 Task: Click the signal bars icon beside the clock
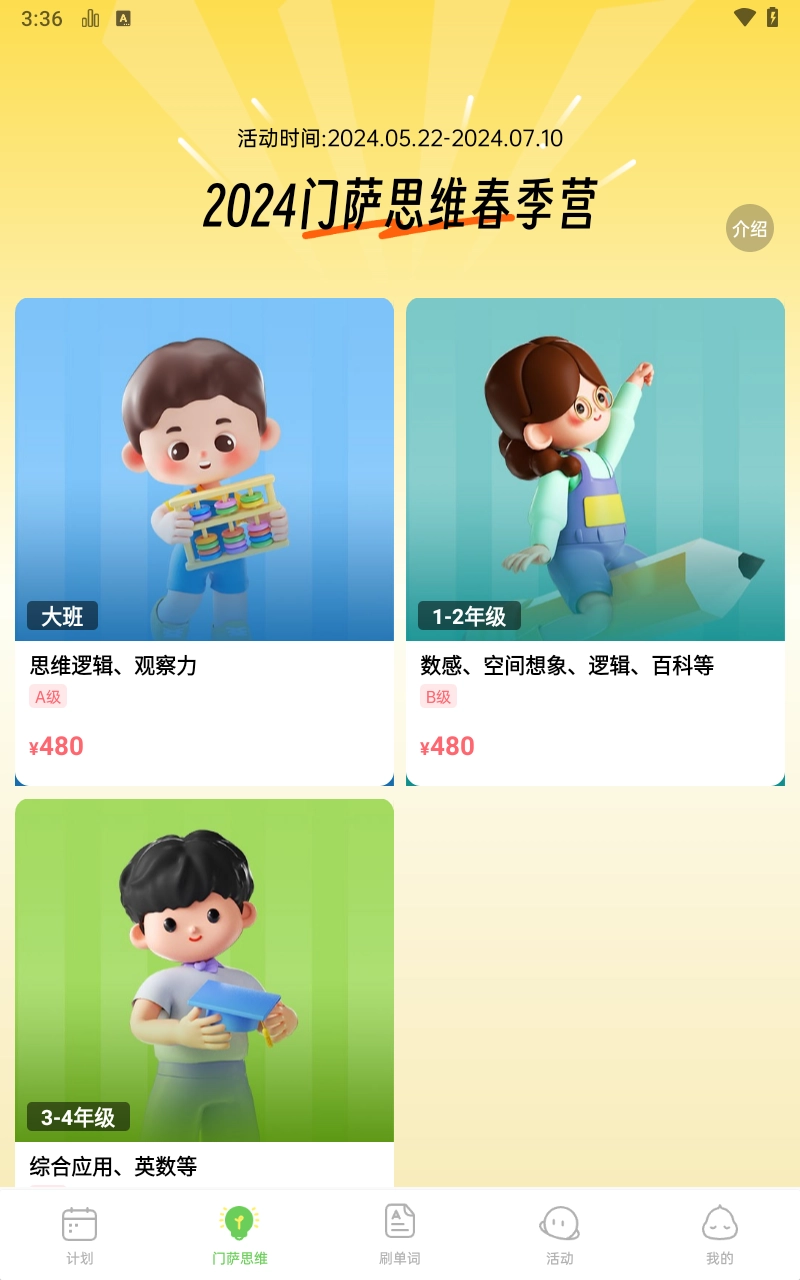89,17
